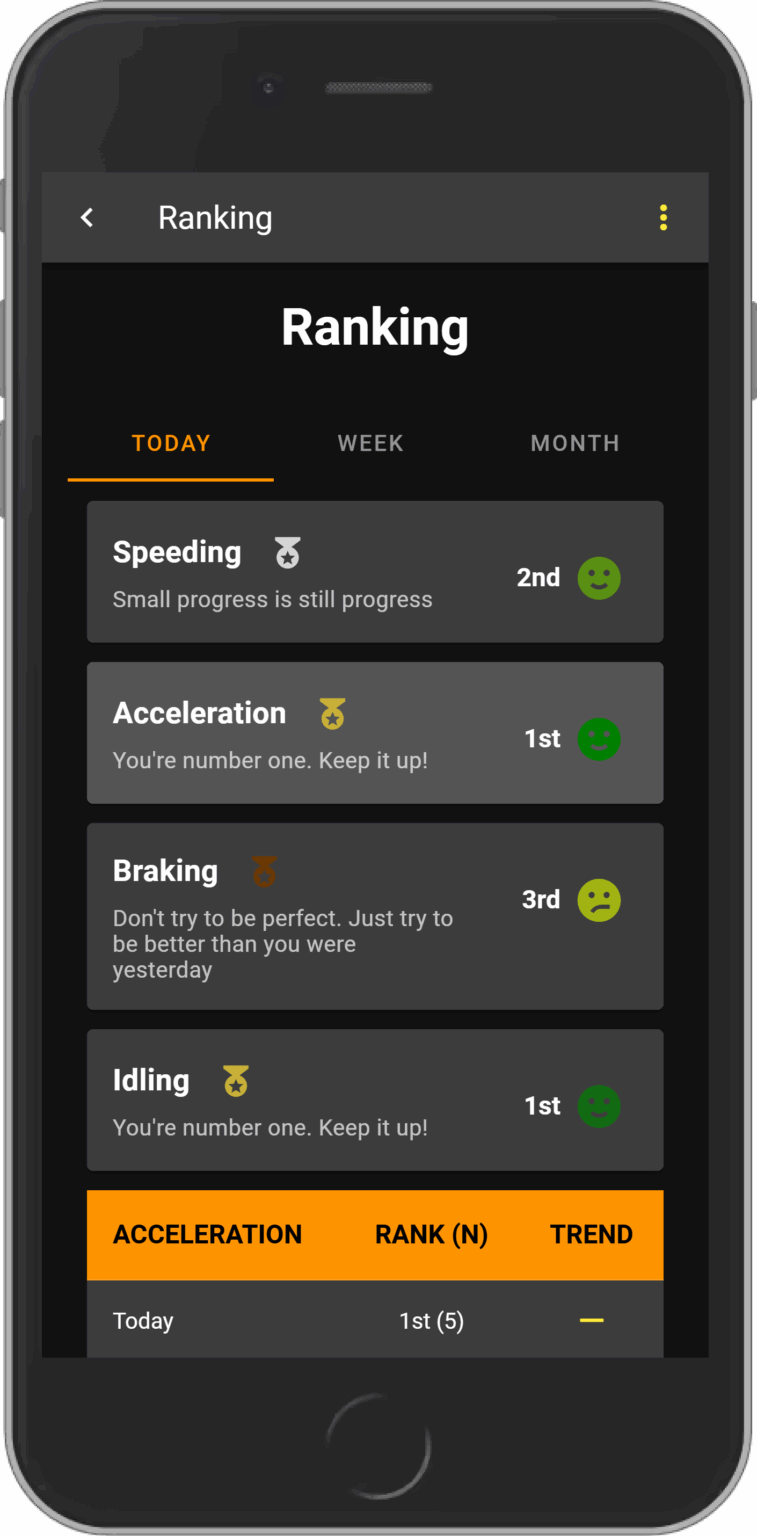Click the silver medal icon next to Speeding
The image size is (757, 1536).
pos(287,552)
